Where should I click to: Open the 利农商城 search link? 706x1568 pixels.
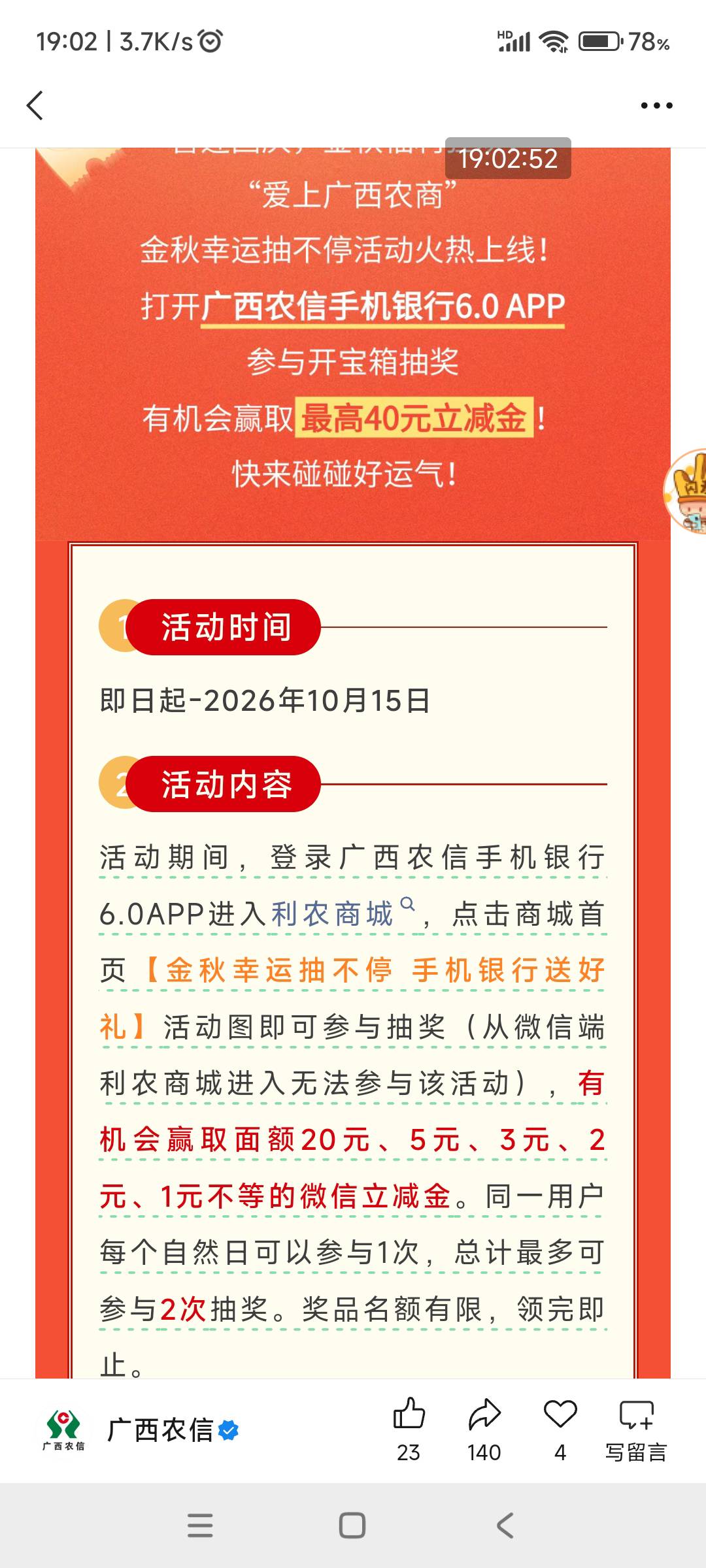342,913
